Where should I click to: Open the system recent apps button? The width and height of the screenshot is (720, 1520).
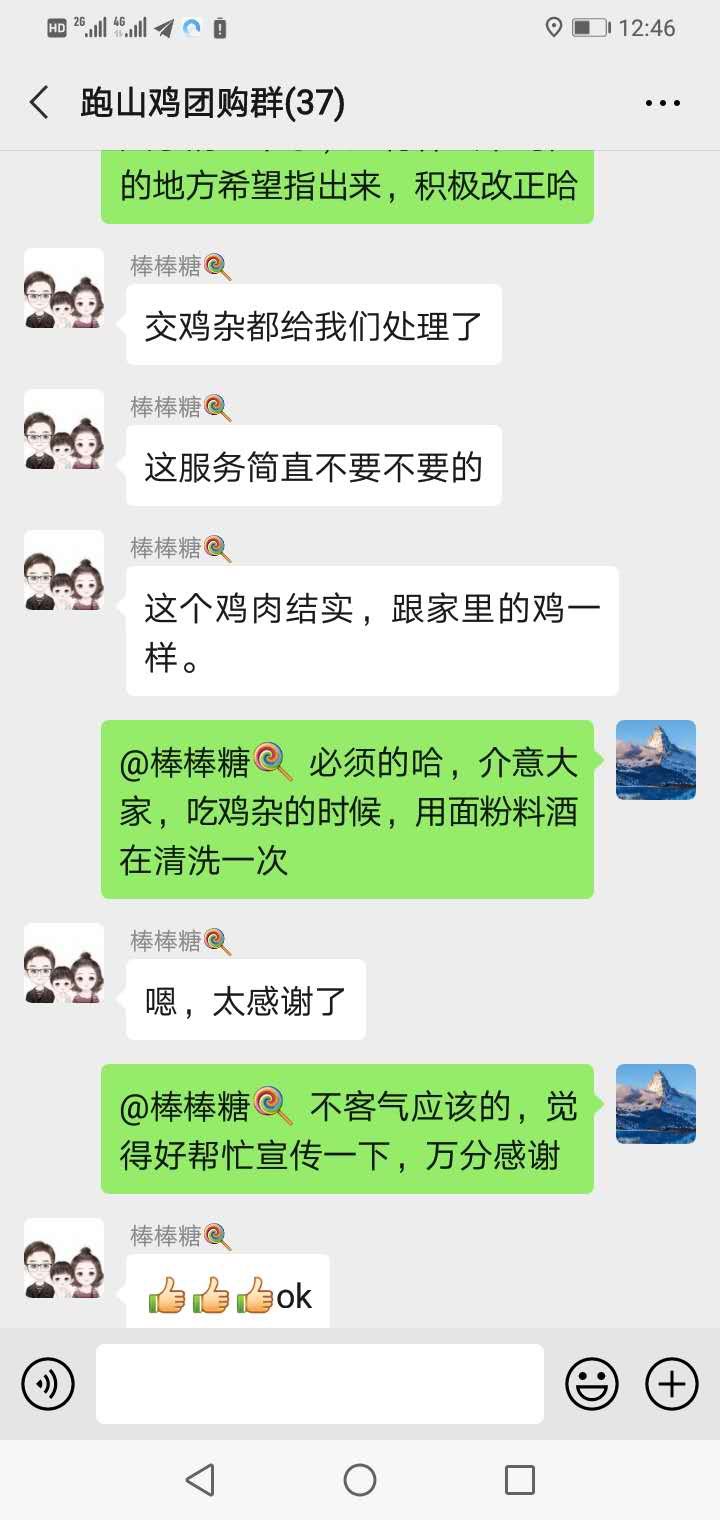point(520,1480)
